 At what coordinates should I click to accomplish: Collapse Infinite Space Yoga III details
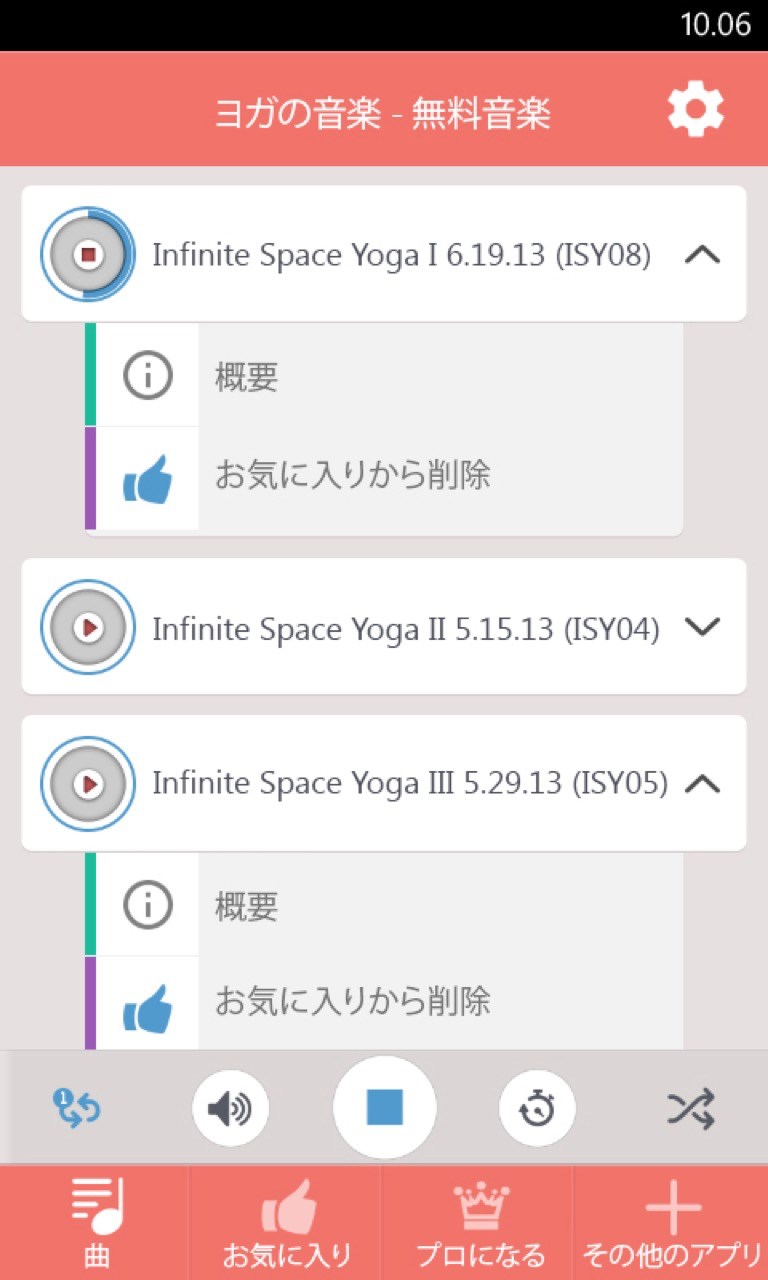click(704, 783)
